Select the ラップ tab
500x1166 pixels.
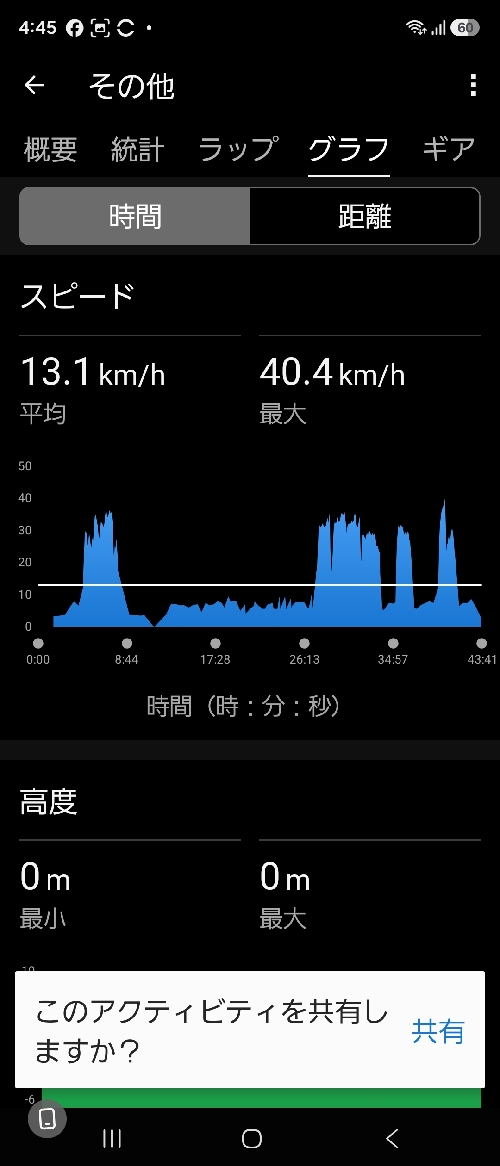point(238,149)
